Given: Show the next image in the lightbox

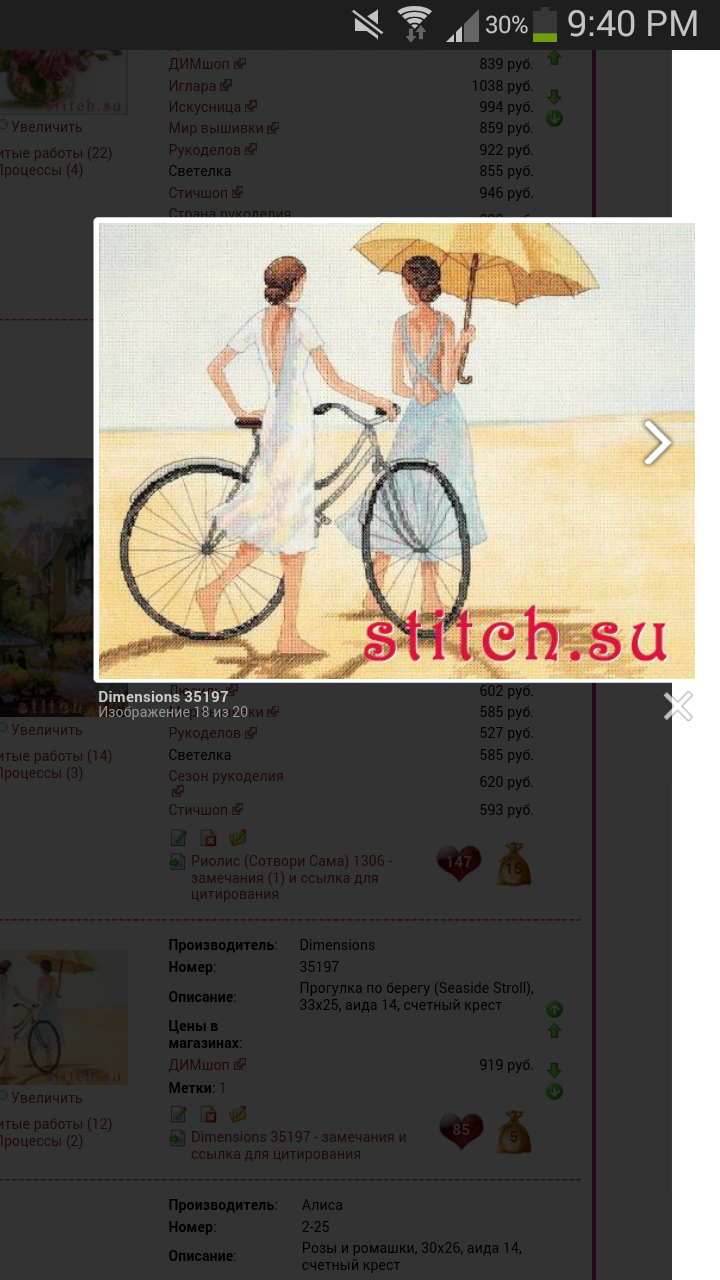Looking at the screenshot, I should [657, 442].
